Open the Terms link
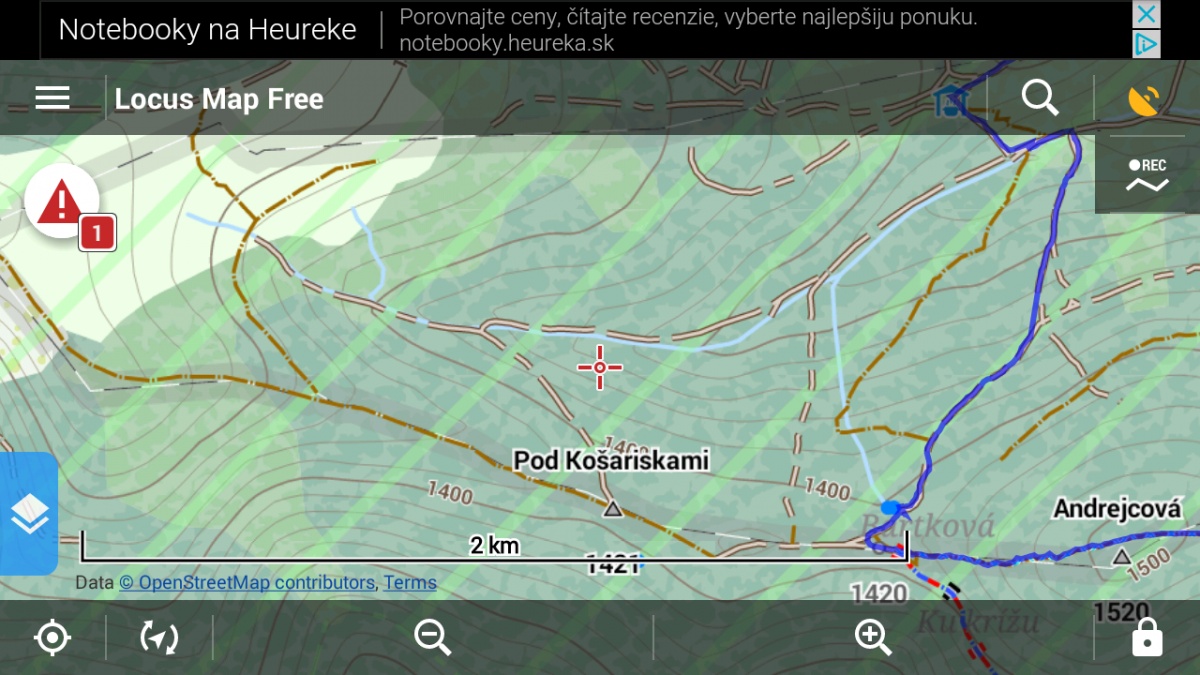 click(x=410, y=582)
